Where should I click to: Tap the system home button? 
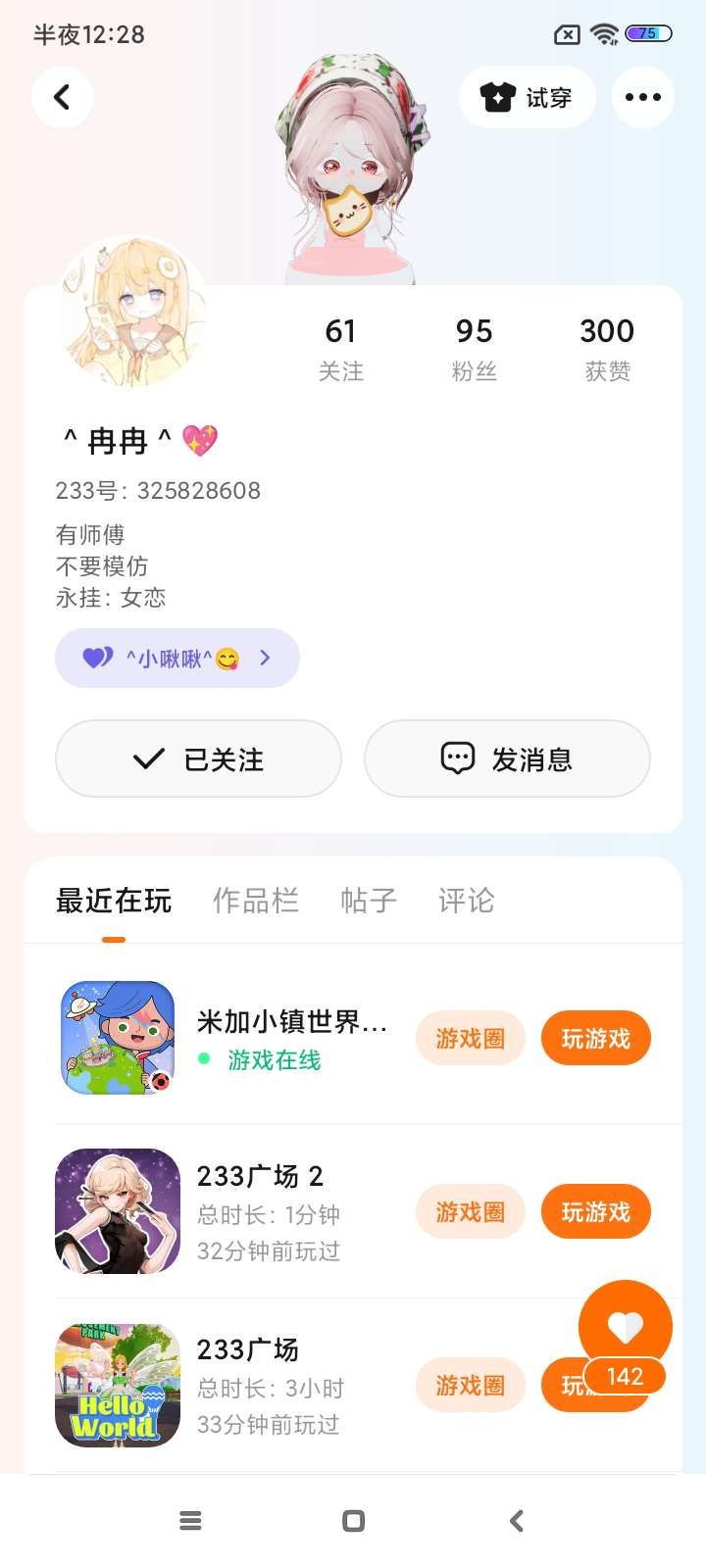tap(353, 1520)
